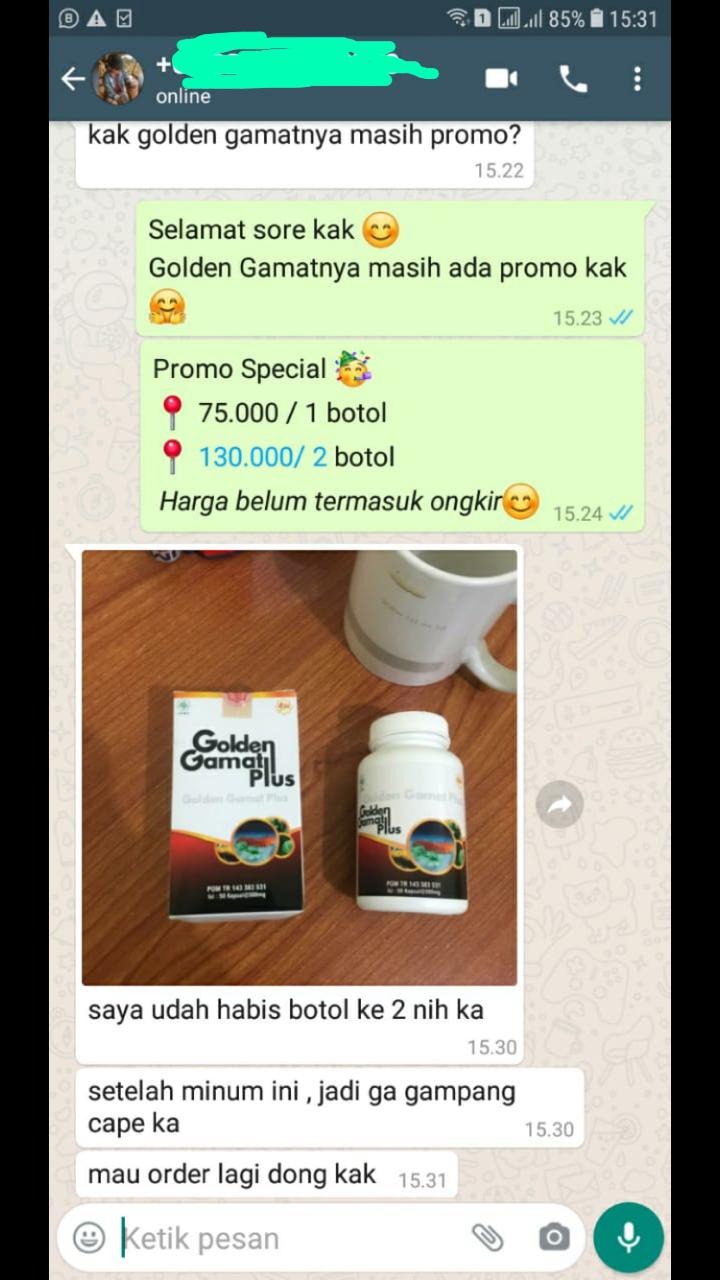The height and width of the screenshot is (1280, 720).
Task: Tap the 130.000/ 2 link in message
Action: pos(262,457)
